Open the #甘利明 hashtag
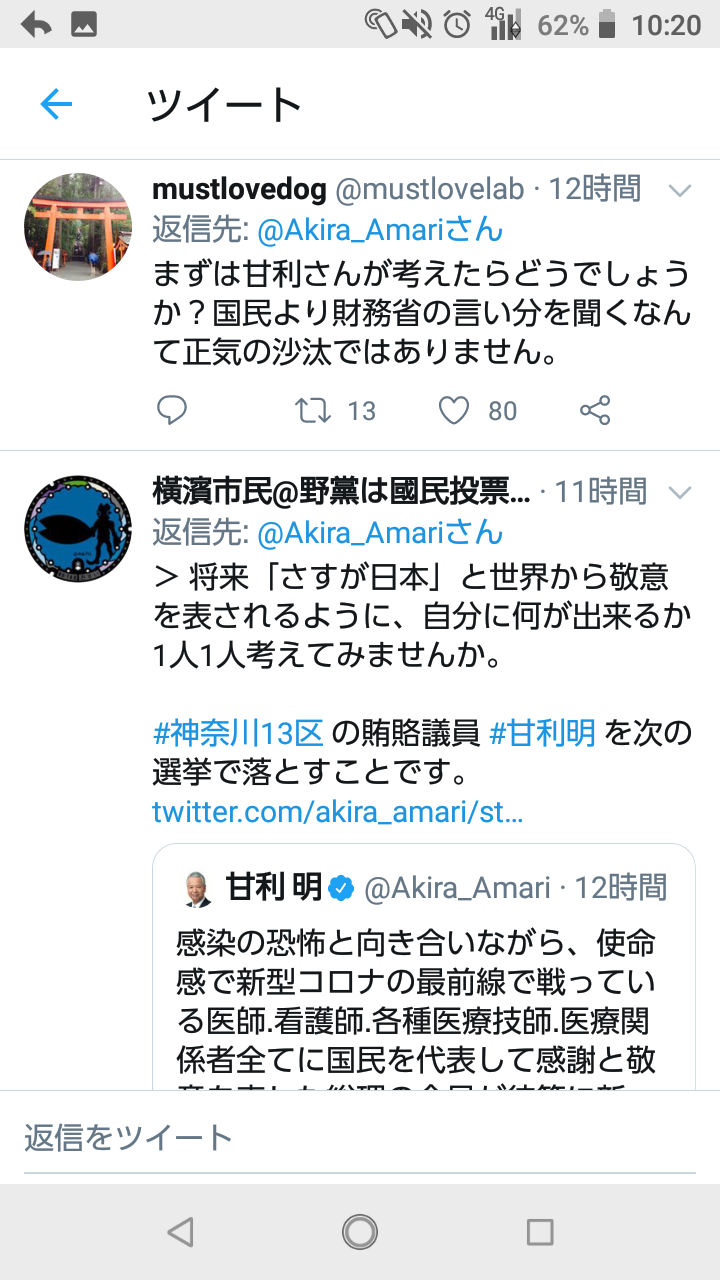The image size is (720, 1280). tap(543, 733)
